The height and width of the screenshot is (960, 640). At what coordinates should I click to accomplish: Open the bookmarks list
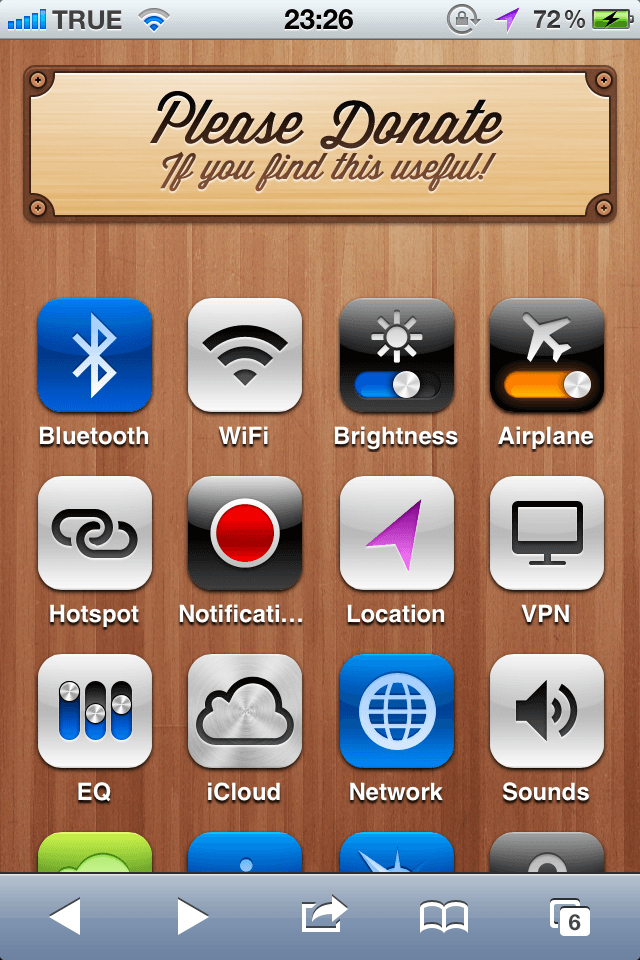444,916
